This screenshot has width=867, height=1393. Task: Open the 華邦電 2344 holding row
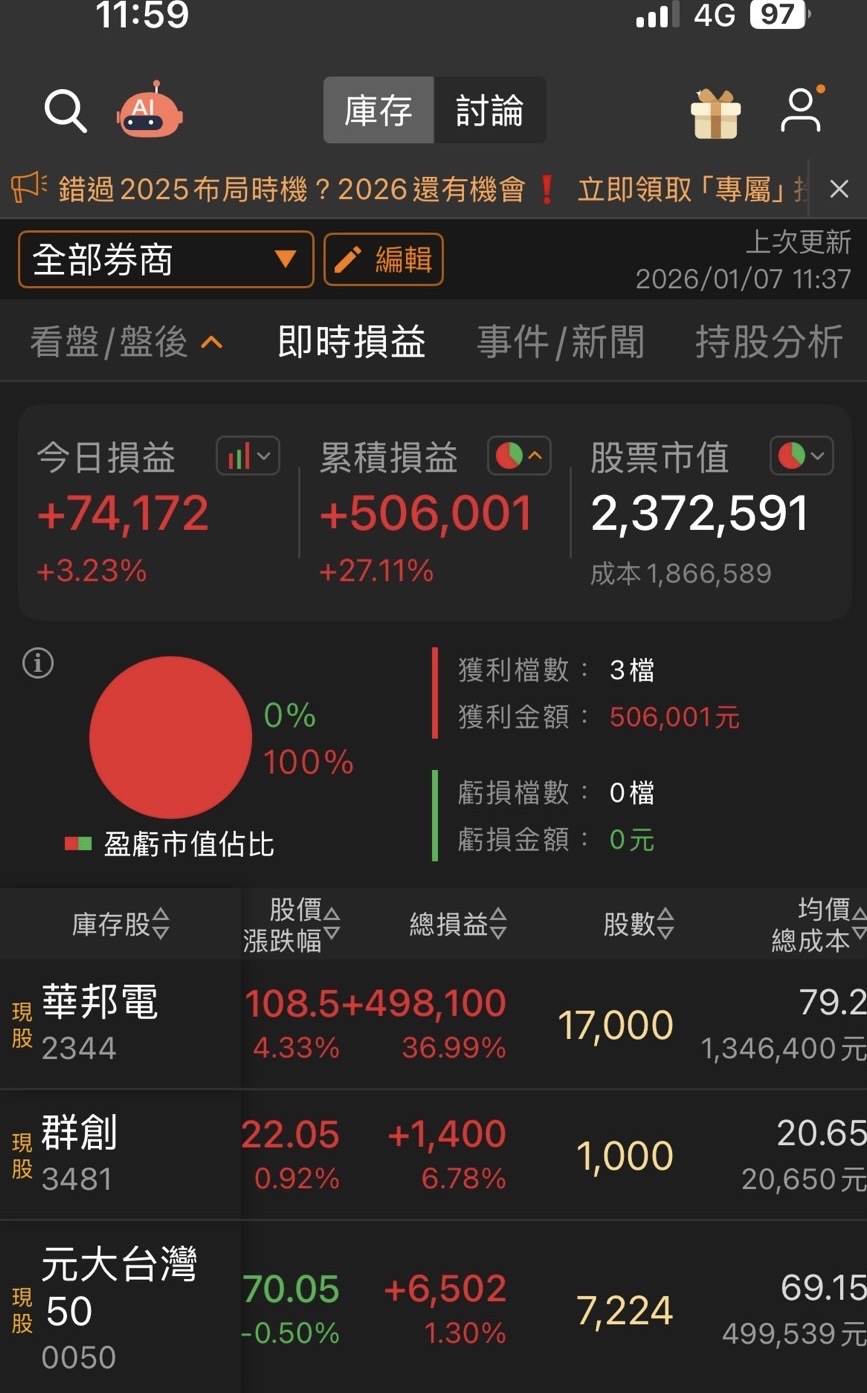[100, 1024]
